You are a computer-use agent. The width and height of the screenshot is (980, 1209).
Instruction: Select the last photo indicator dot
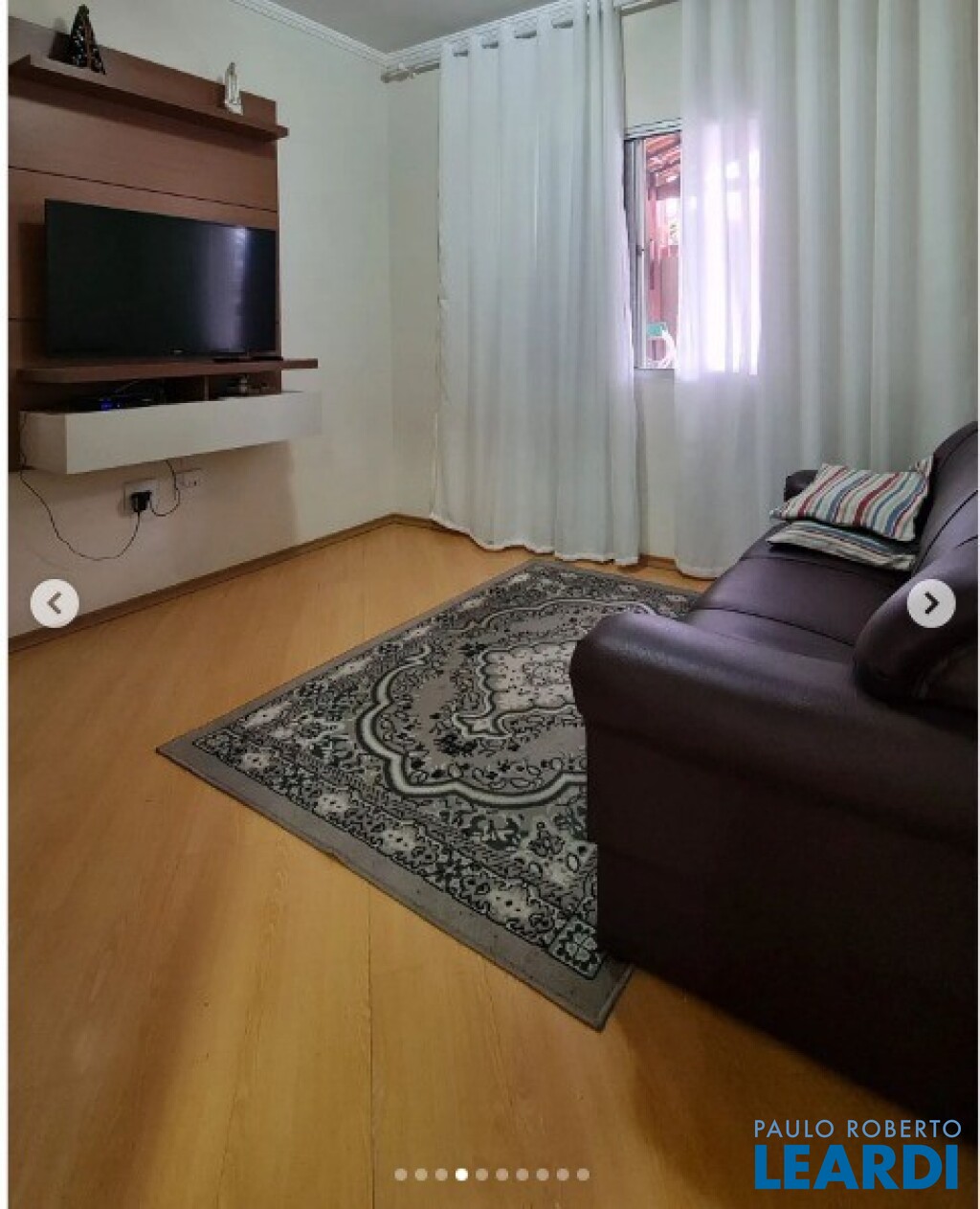pyautogui.click(x=583, y=1175)
